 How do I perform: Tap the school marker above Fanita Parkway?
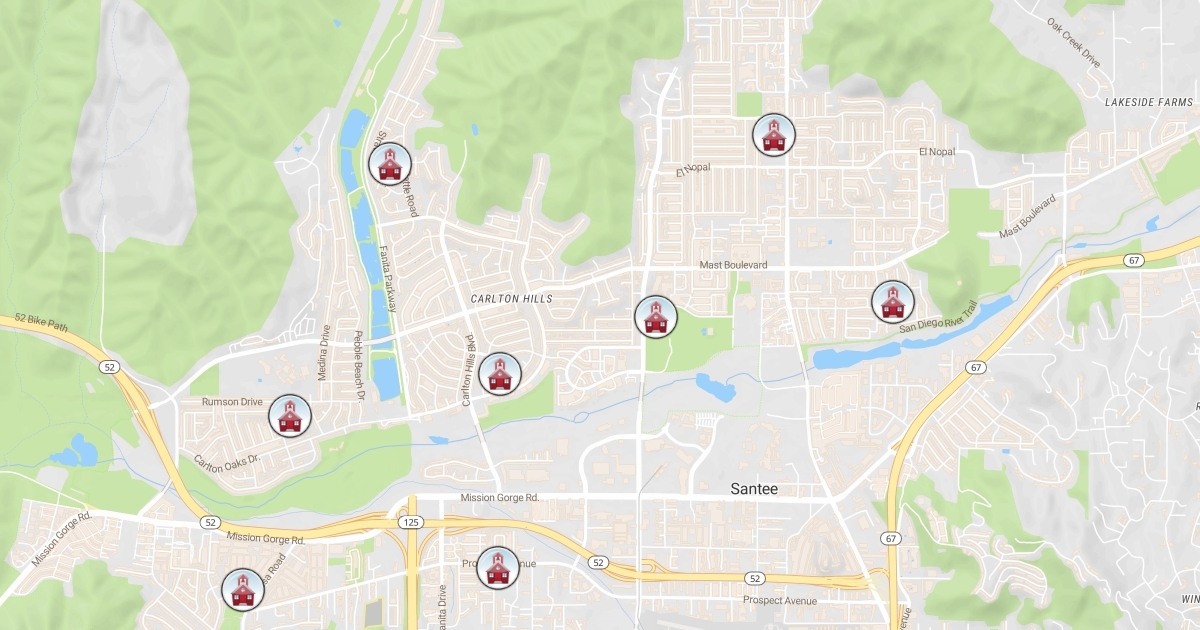[389, 164]
